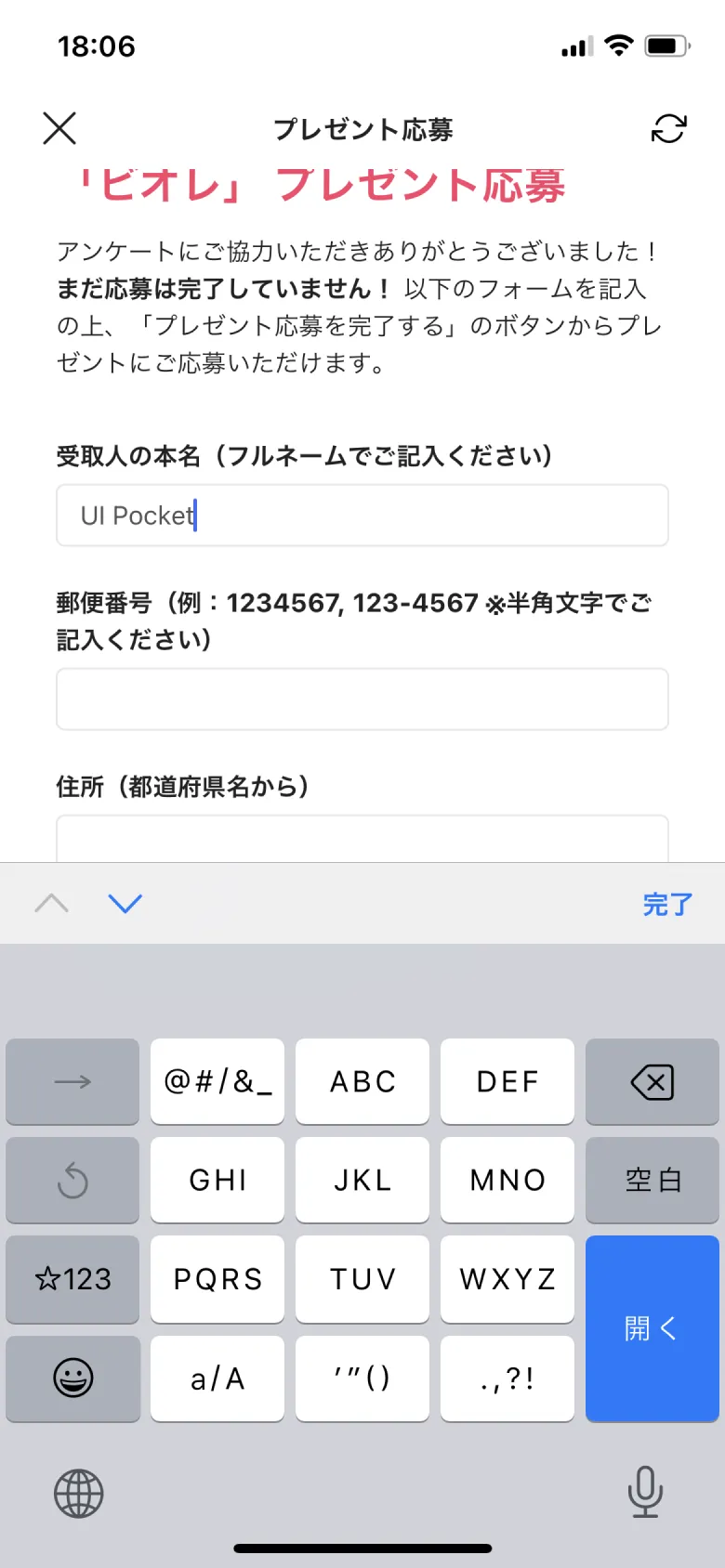The height and width of the screenshot is (1568, 725).
Task: Tap the undo arrow key
Action: 72,1181
